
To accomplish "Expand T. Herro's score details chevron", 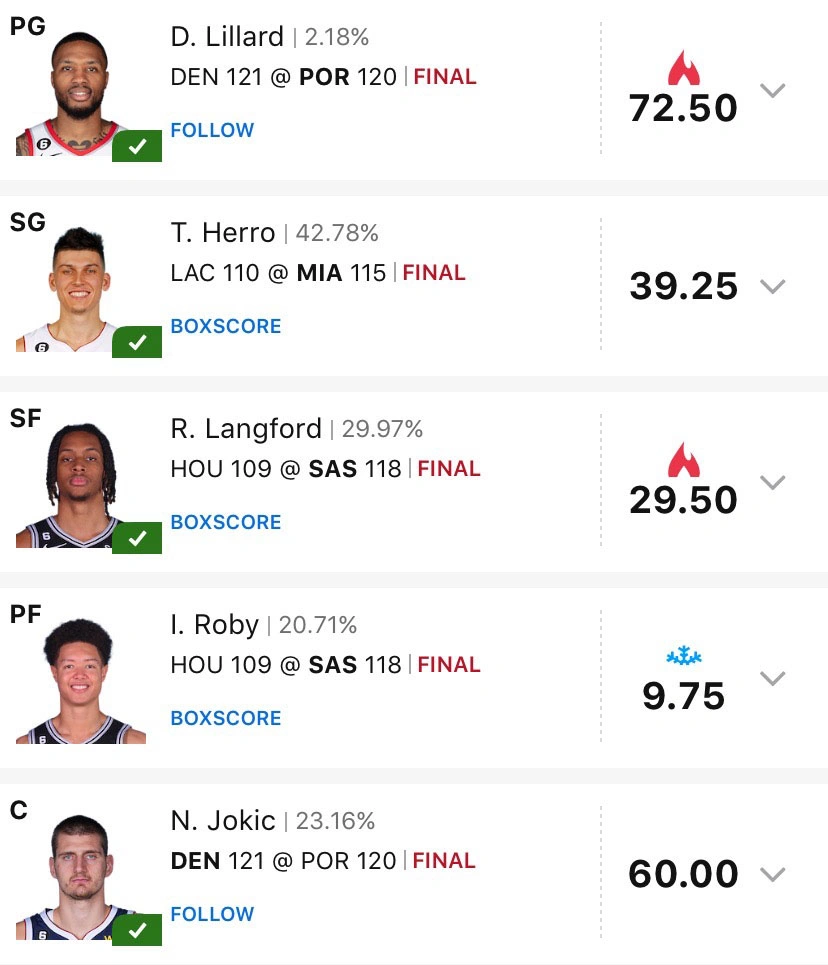I will (x=772, y=287).
